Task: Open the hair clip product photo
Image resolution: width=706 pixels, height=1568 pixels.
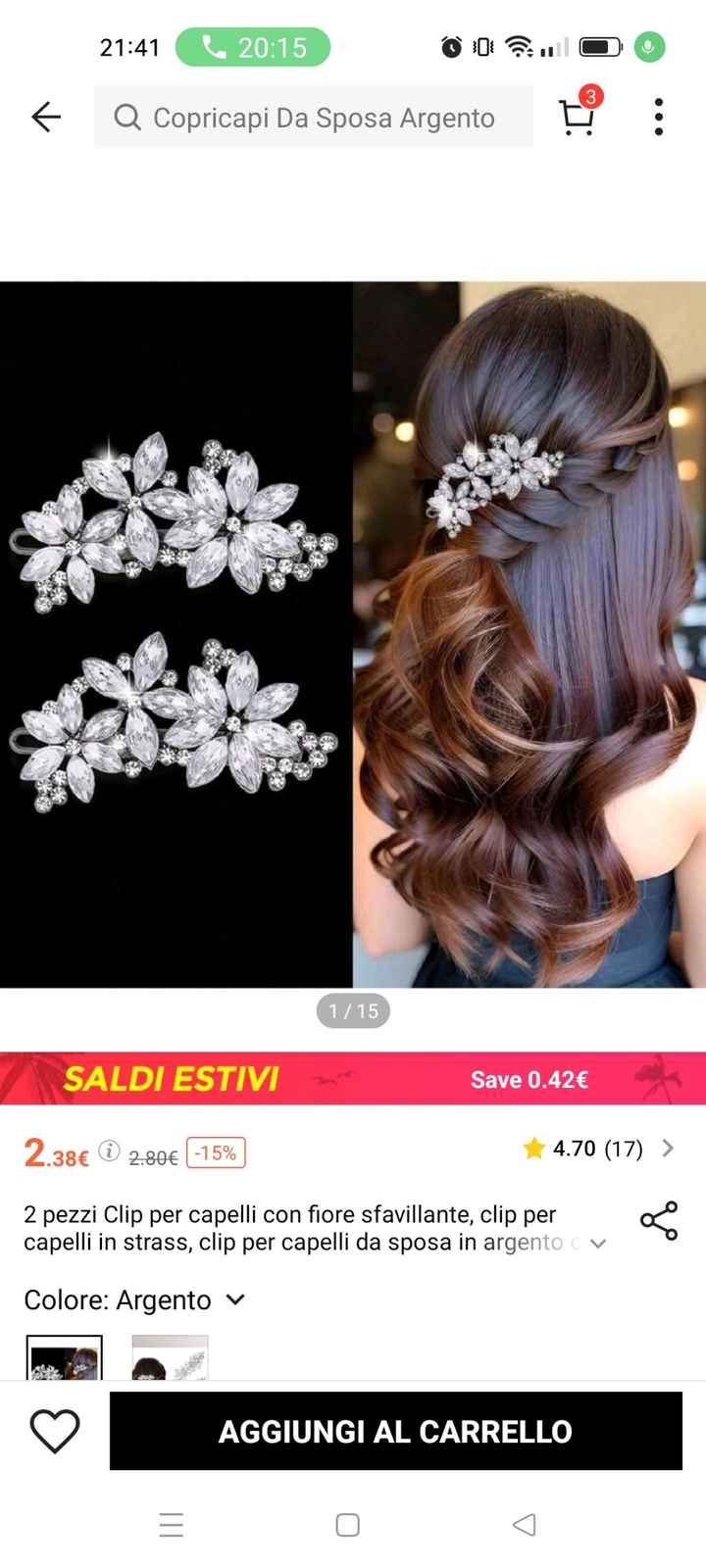Action: point(353,634)
